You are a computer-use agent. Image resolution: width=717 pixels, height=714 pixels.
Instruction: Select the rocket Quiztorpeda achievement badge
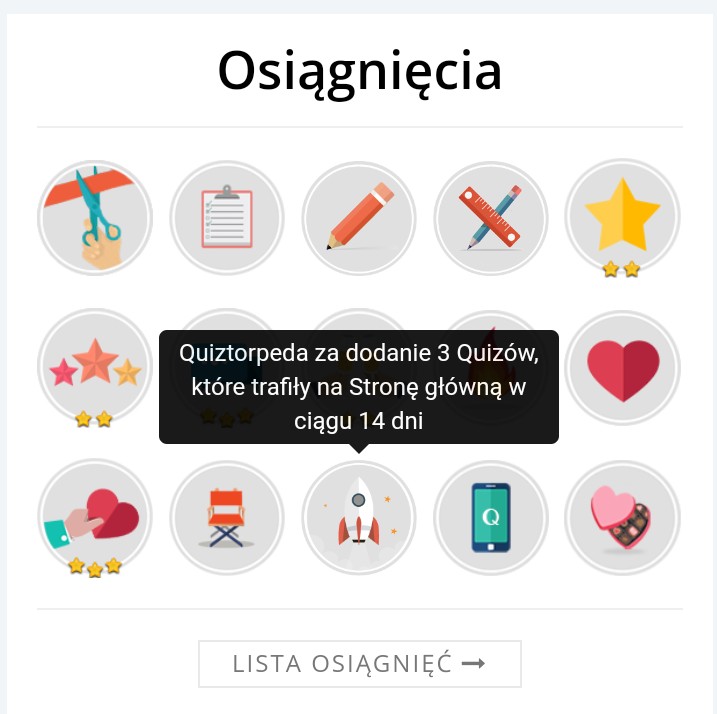(x=359, y=517)
